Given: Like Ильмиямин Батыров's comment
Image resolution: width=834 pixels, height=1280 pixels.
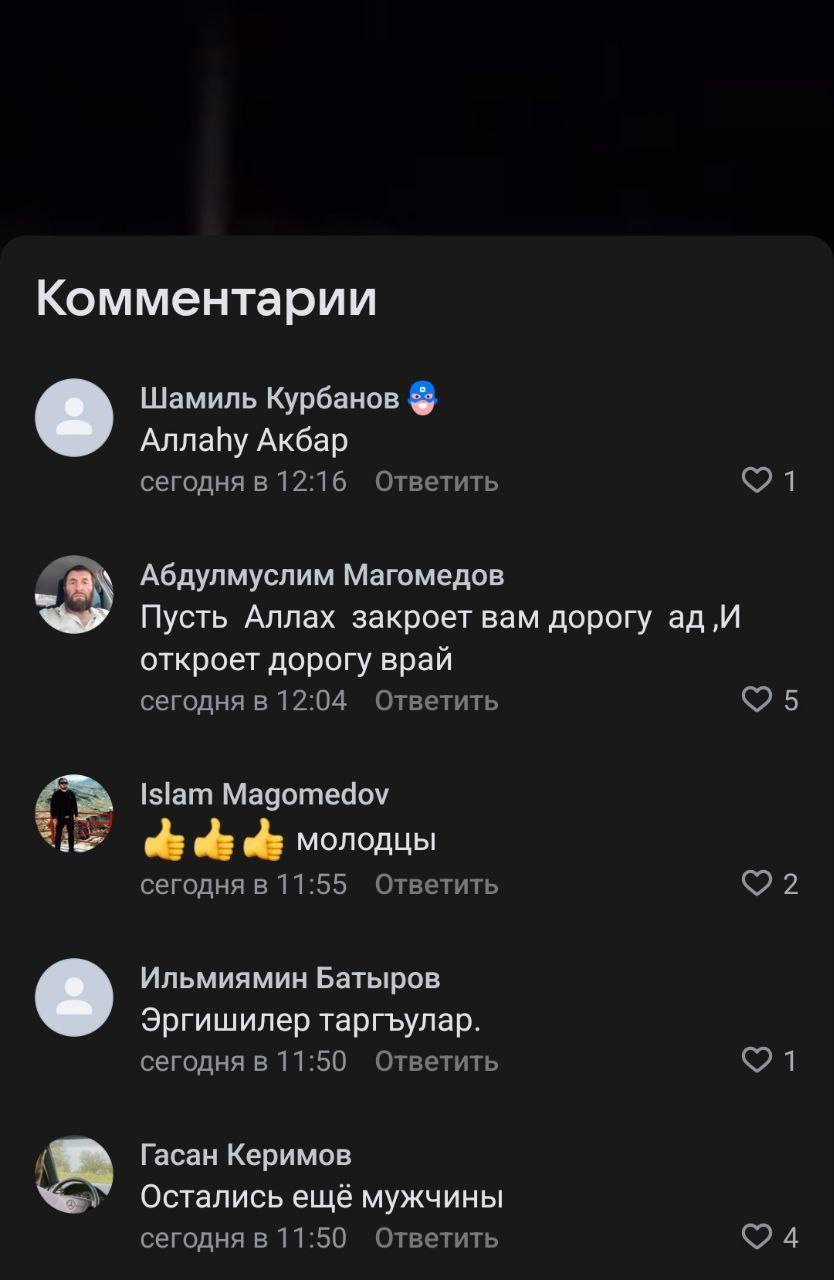Looking at the screenshot, I should 757,1060.
